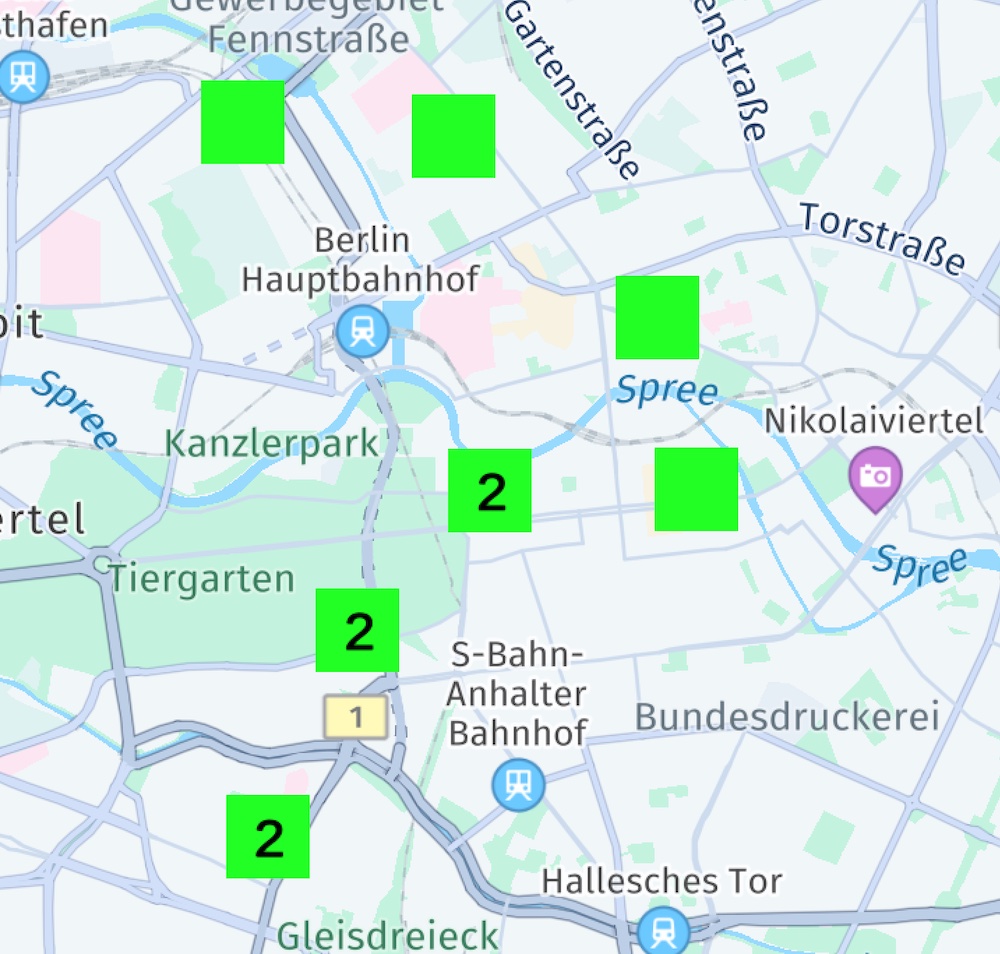Open the green marker below Torstraße
The image size is (1000, 954).
657,317
